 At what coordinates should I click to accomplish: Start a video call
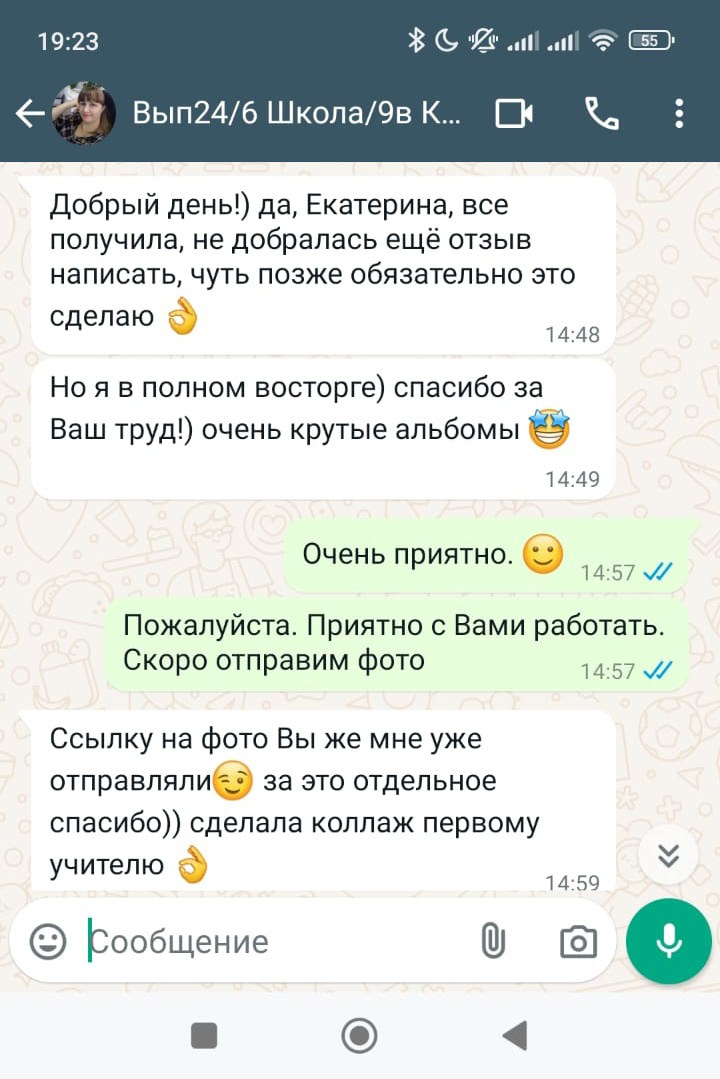514,114
